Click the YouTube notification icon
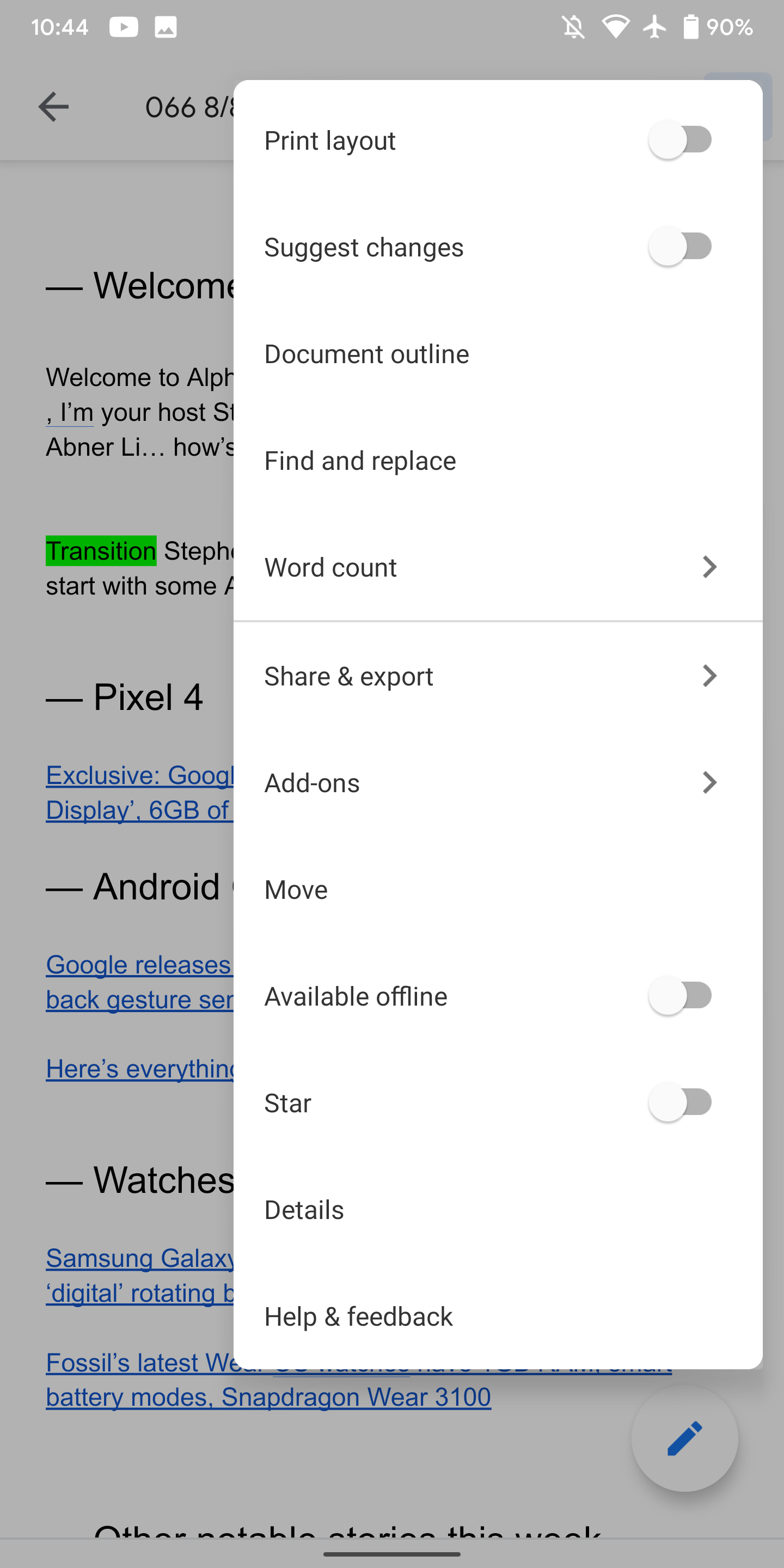 tap(124, 26)
